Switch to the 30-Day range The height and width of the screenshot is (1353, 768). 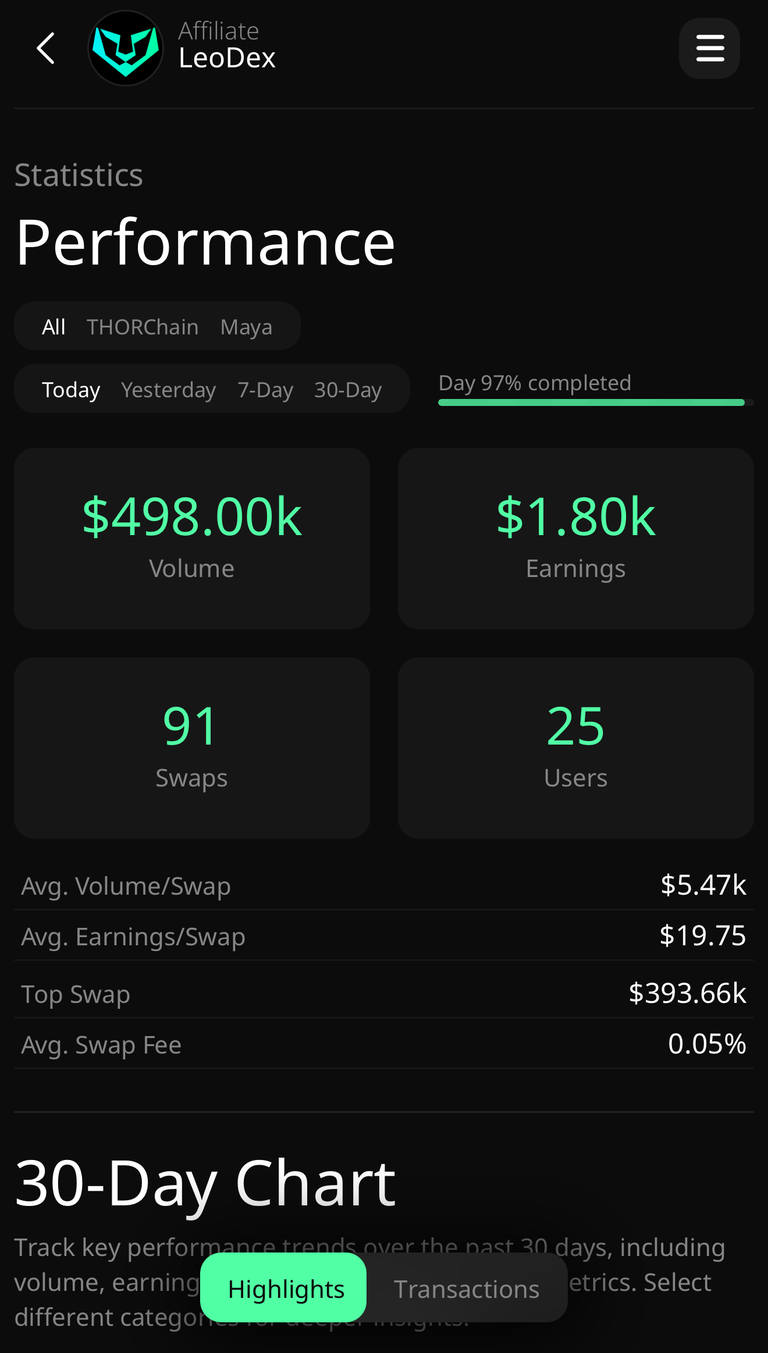coord(348,390)
